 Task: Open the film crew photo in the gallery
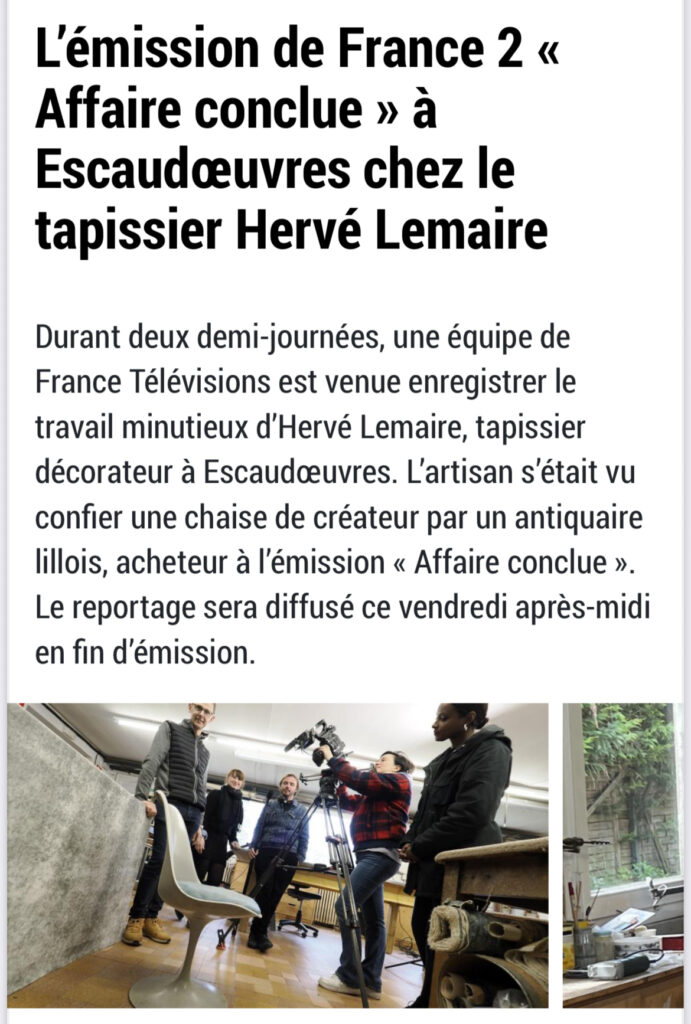click(278, 855)
